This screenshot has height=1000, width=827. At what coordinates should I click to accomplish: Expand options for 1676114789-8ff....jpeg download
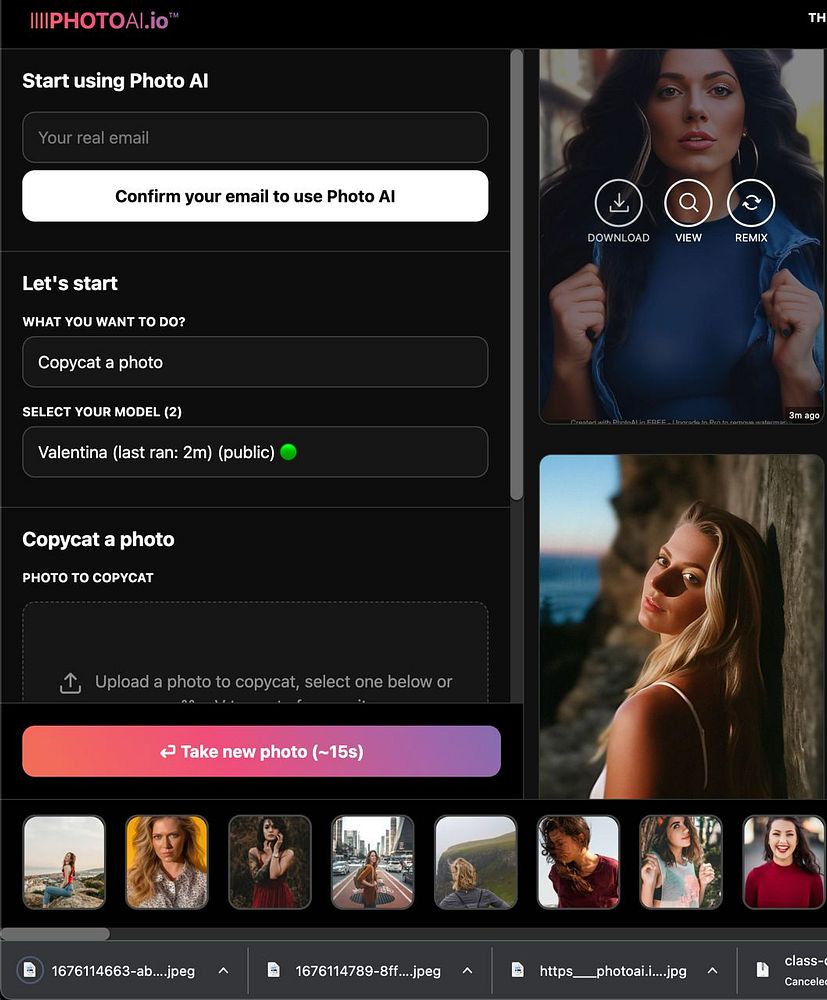[467, 970]
